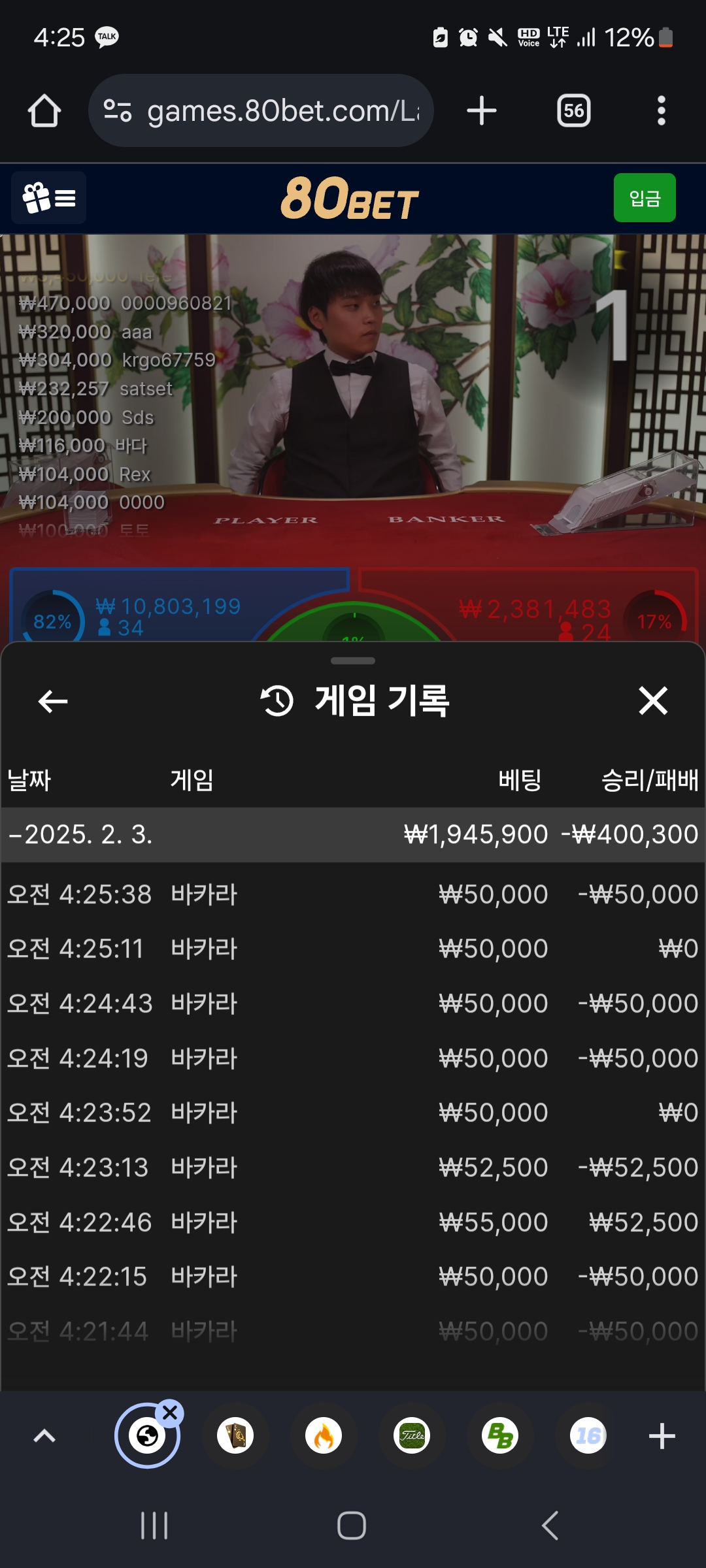Screen dimensions: 706x1568
Task: Close the active tab in the tab strip
Action: coord(170,1413)
